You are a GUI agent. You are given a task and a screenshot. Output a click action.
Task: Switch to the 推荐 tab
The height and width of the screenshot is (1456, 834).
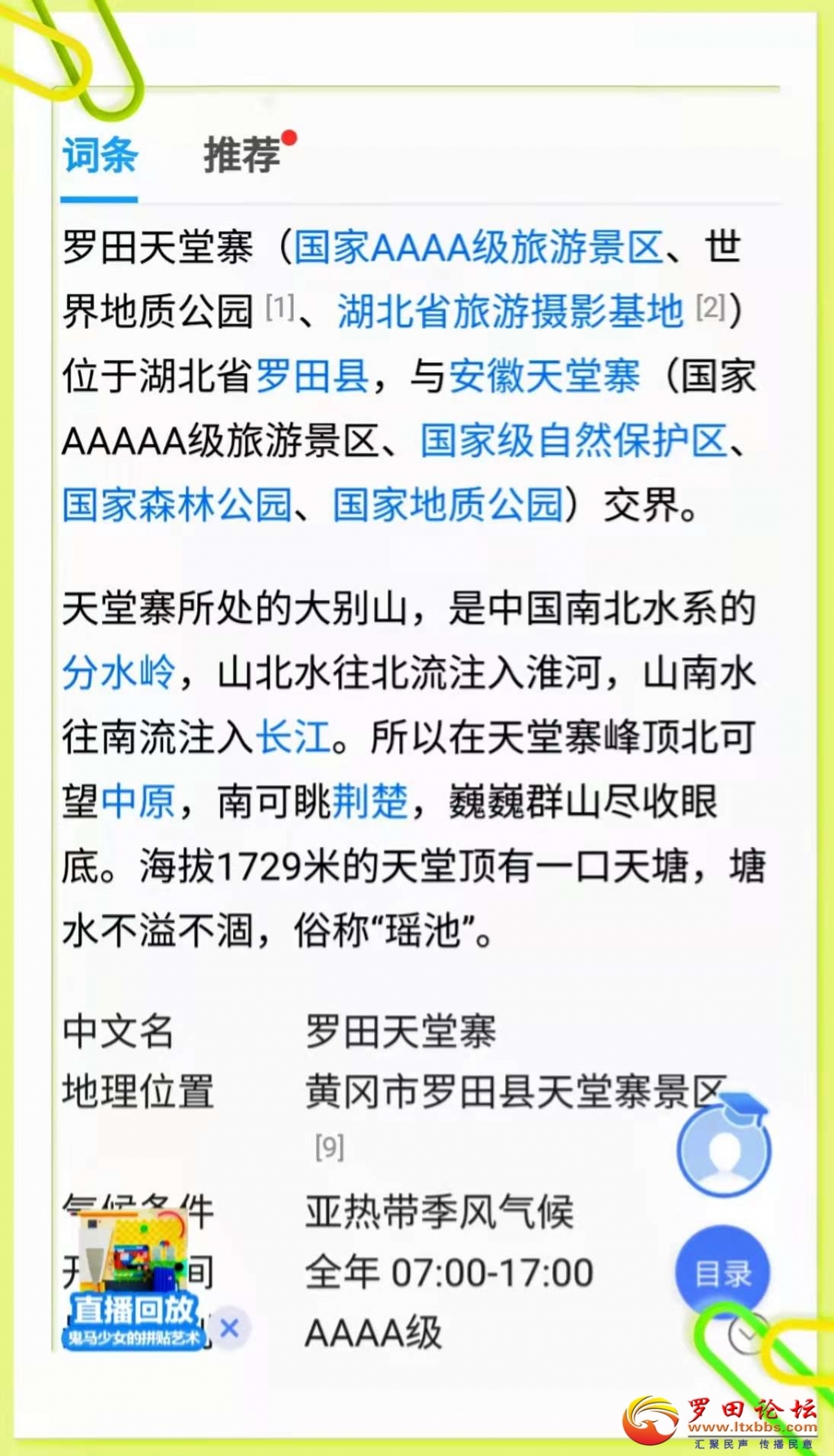242,155
